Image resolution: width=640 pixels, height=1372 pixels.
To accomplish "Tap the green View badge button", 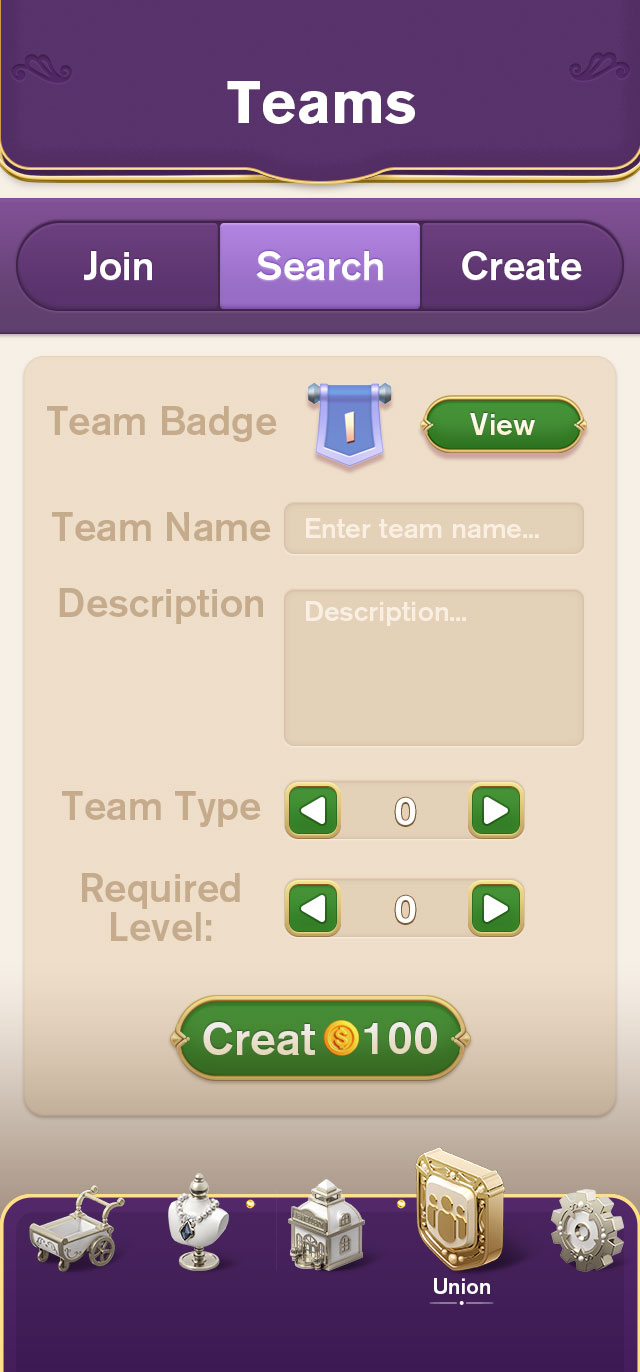I will click(x=503, y=425).
